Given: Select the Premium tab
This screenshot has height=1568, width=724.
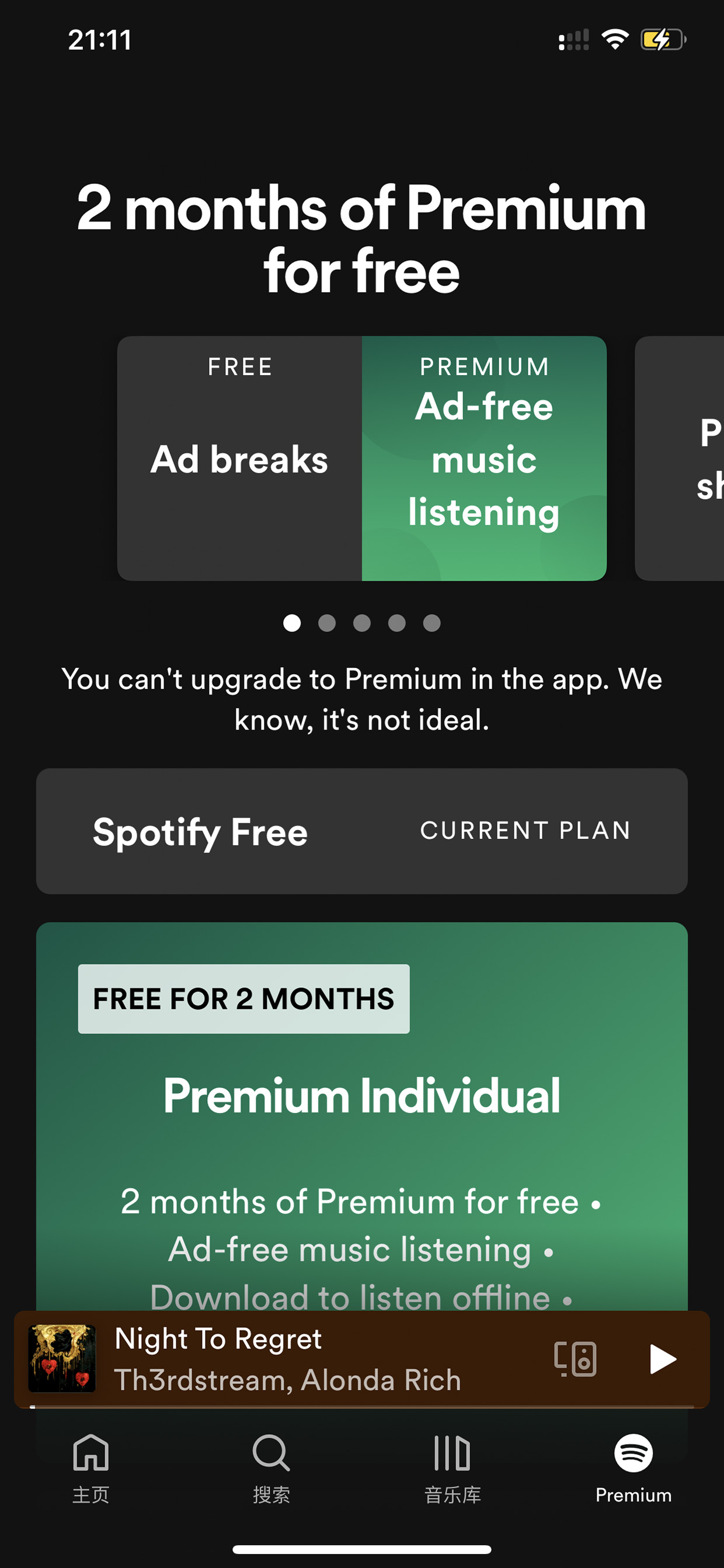Looking at the screenshot, I should point(633,1468).
